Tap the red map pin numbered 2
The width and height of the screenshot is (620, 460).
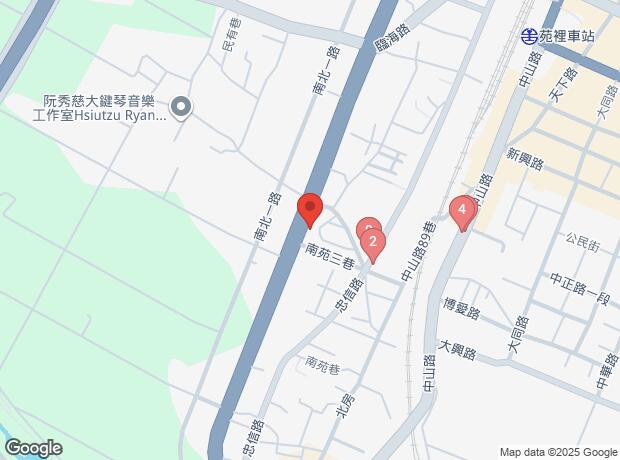(x=373, y=243)
